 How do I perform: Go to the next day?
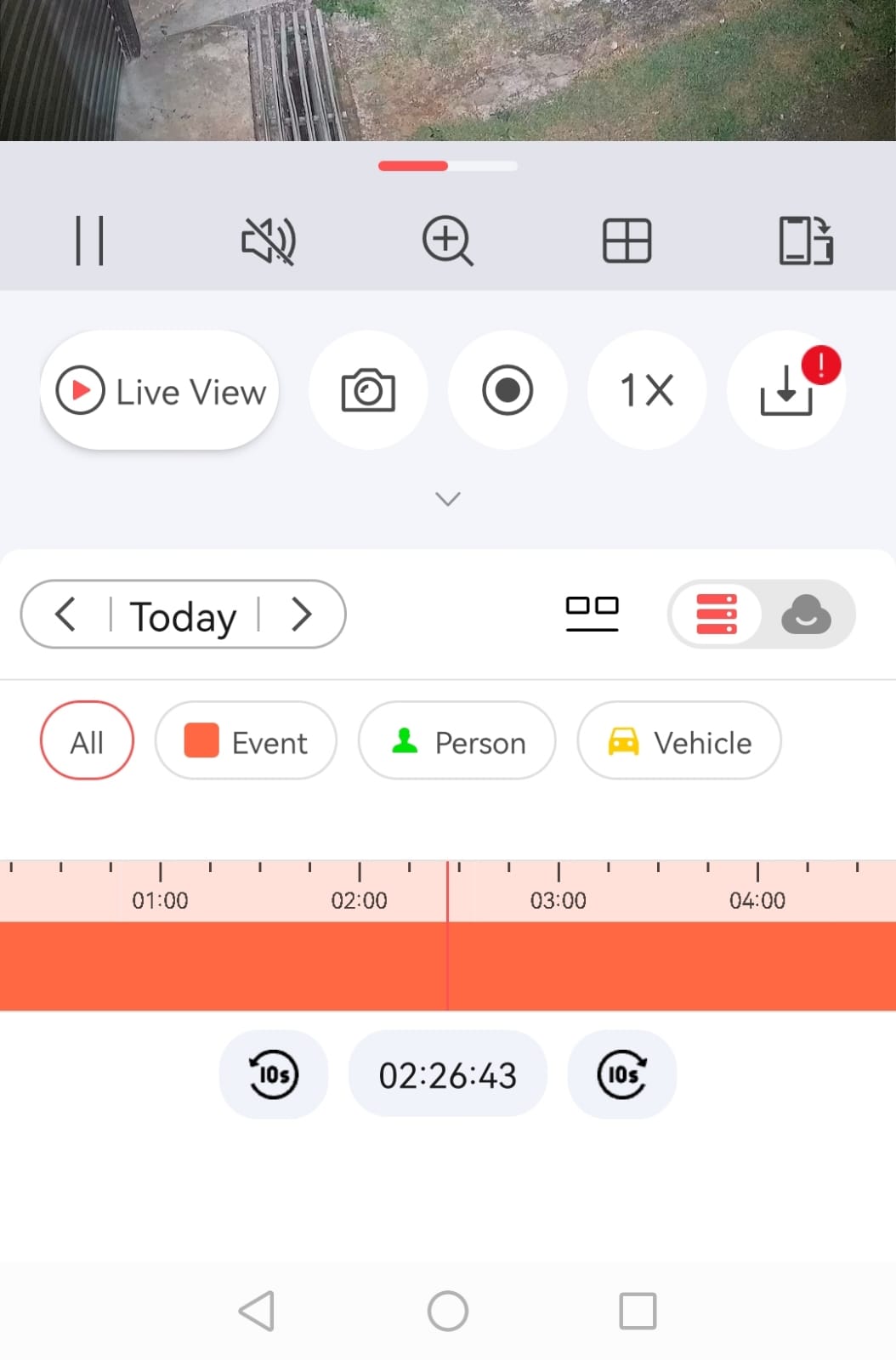click(x=302, y=614)
